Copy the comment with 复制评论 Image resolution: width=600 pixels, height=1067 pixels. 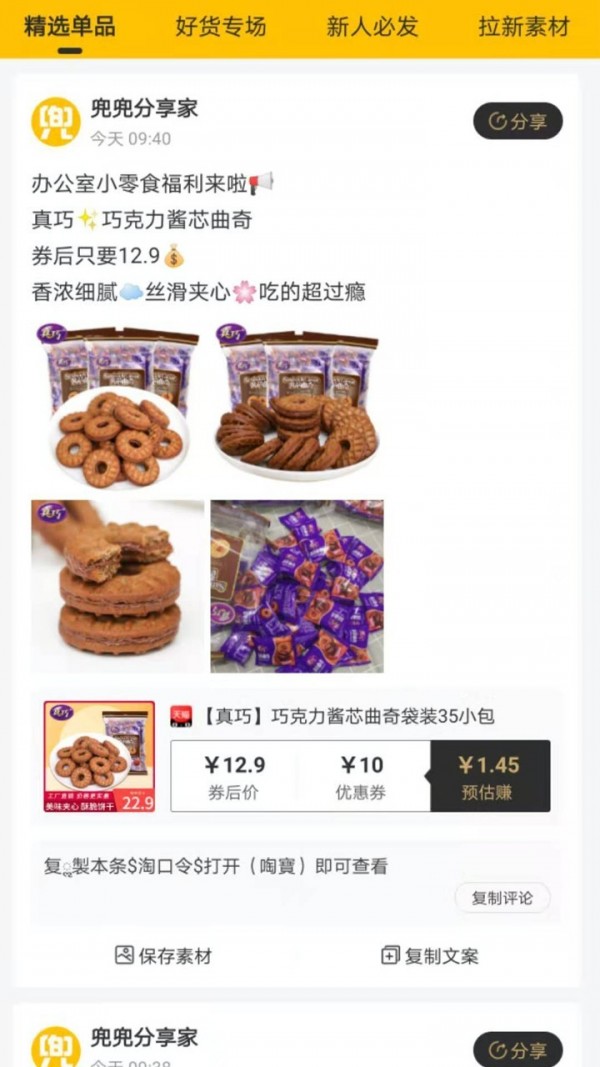pyautogui.click(x=502, y=898)
